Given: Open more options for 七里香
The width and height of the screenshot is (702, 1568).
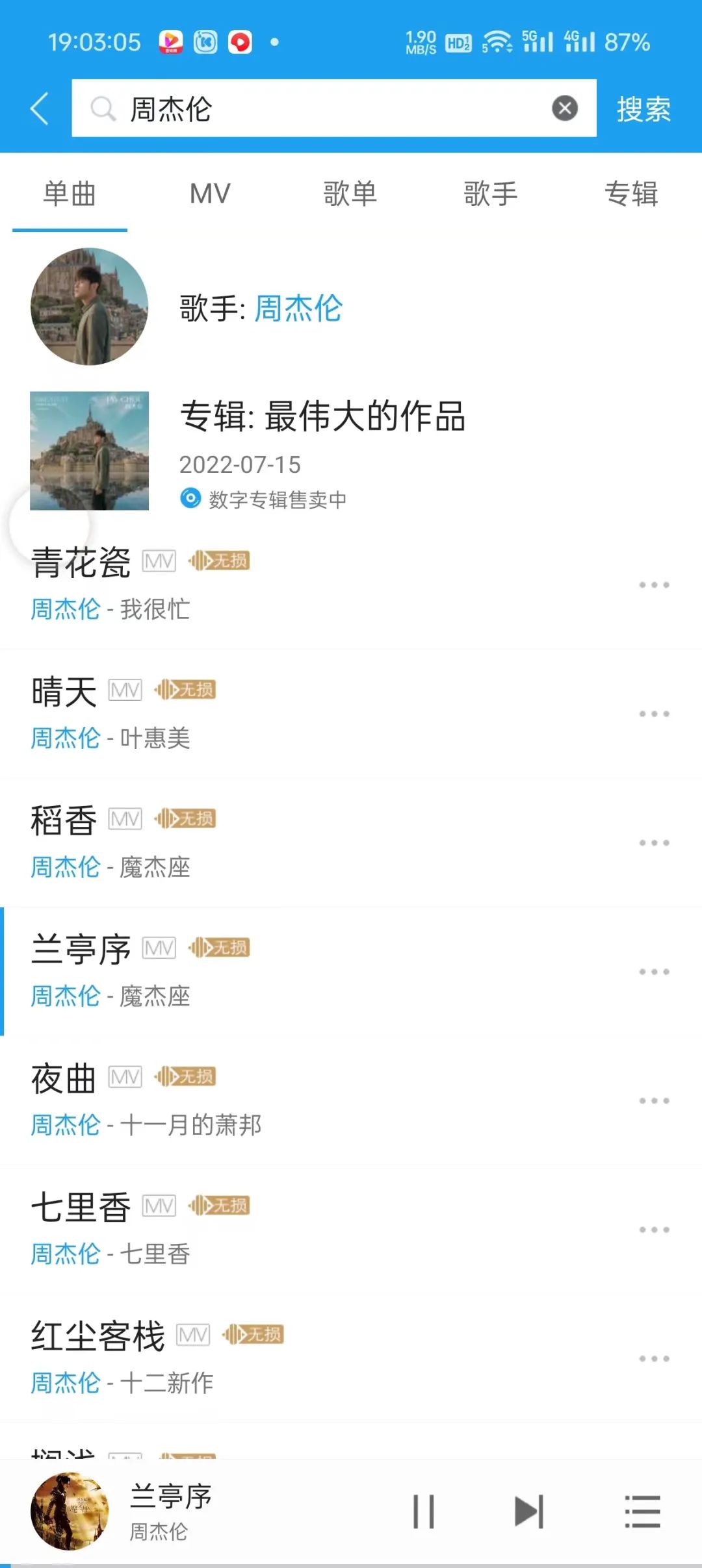Looking at the screenshot, I should click(653, 1230).
